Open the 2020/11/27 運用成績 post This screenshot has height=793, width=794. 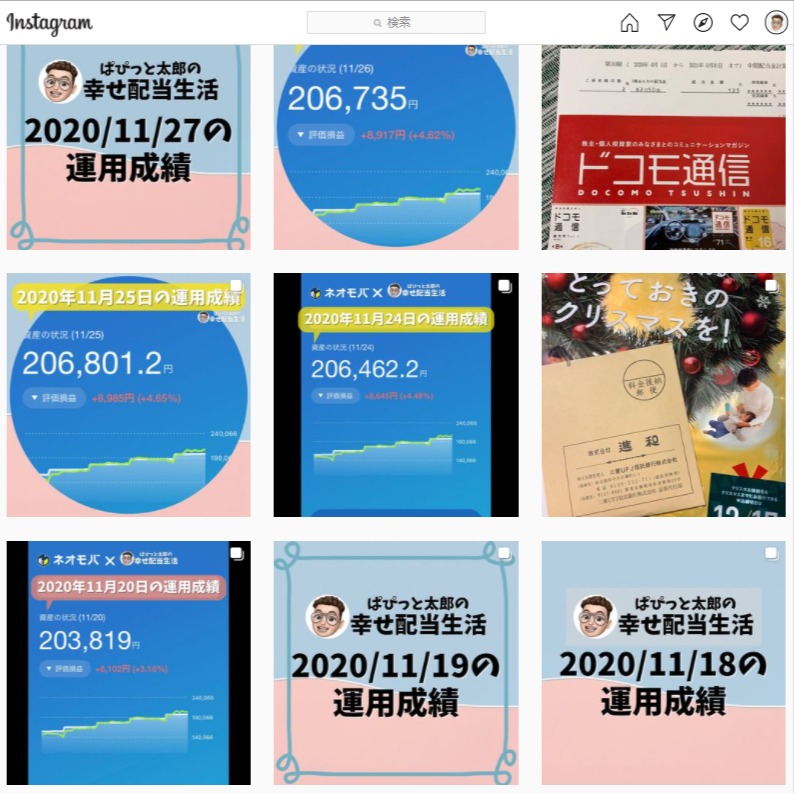click(x=128, y=147)
